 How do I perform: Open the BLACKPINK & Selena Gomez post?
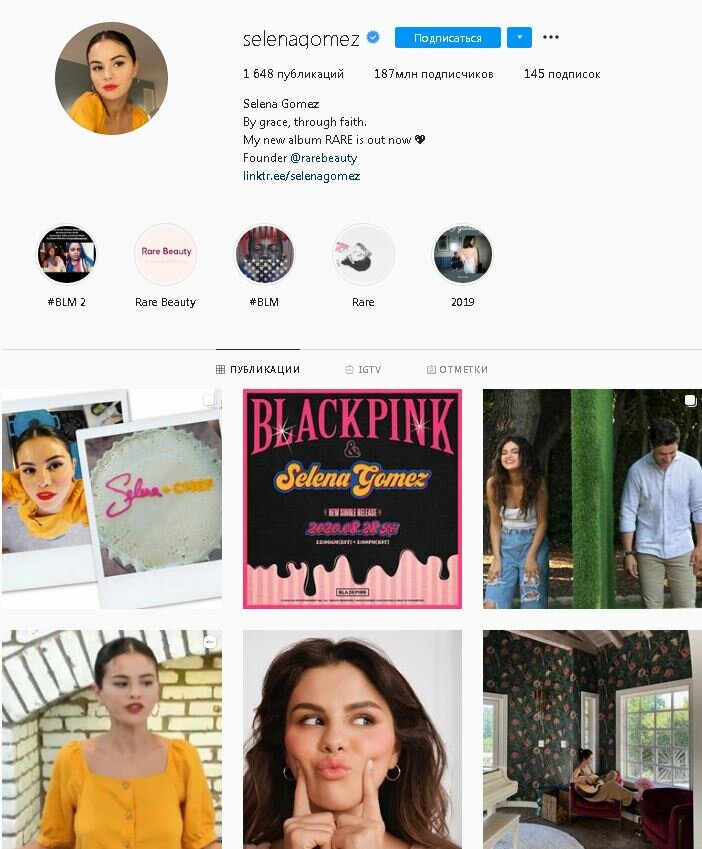352,498
